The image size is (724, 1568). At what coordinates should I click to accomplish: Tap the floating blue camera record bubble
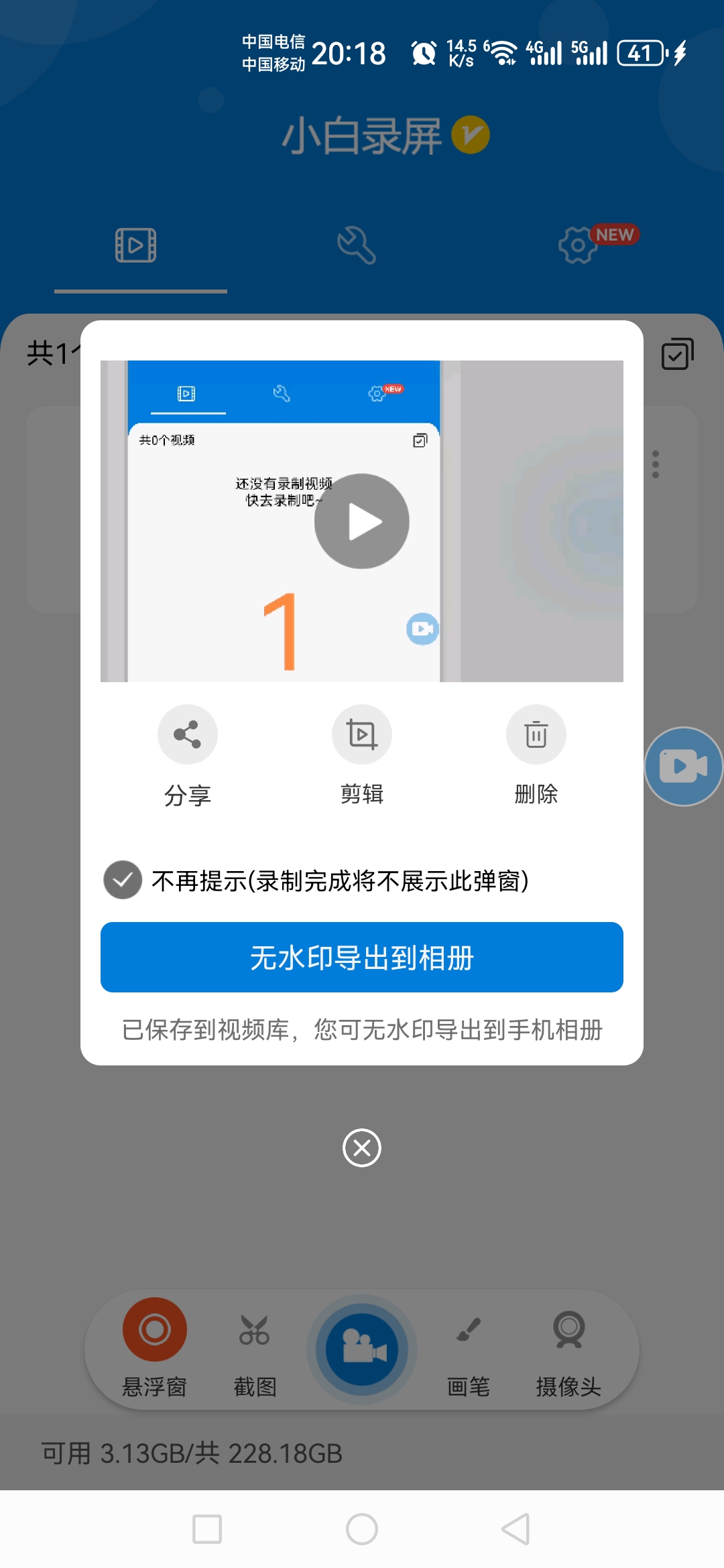(x=684, y=767)
